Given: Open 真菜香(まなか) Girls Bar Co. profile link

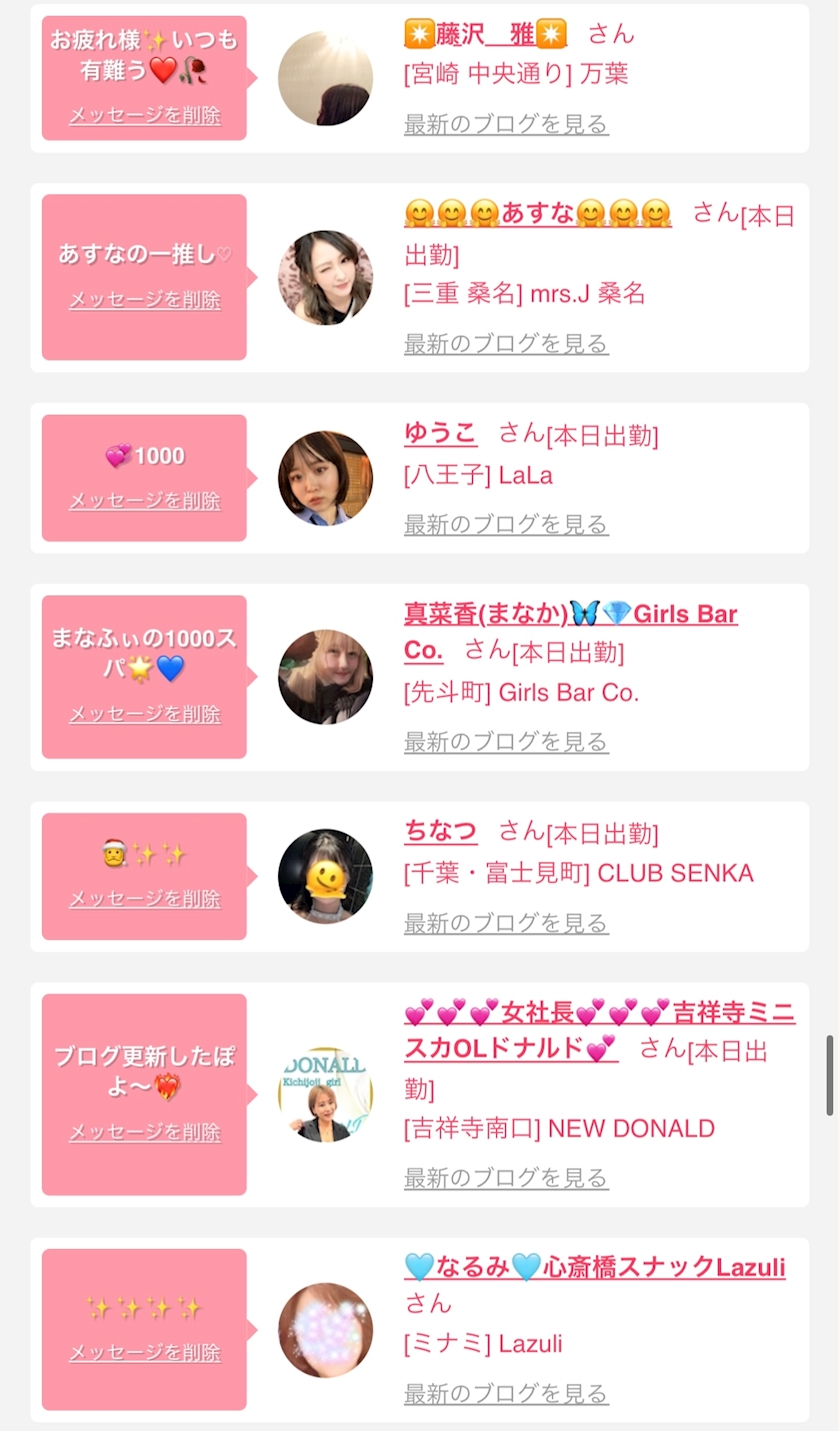Looking at the screenshot, I should 571,632.
